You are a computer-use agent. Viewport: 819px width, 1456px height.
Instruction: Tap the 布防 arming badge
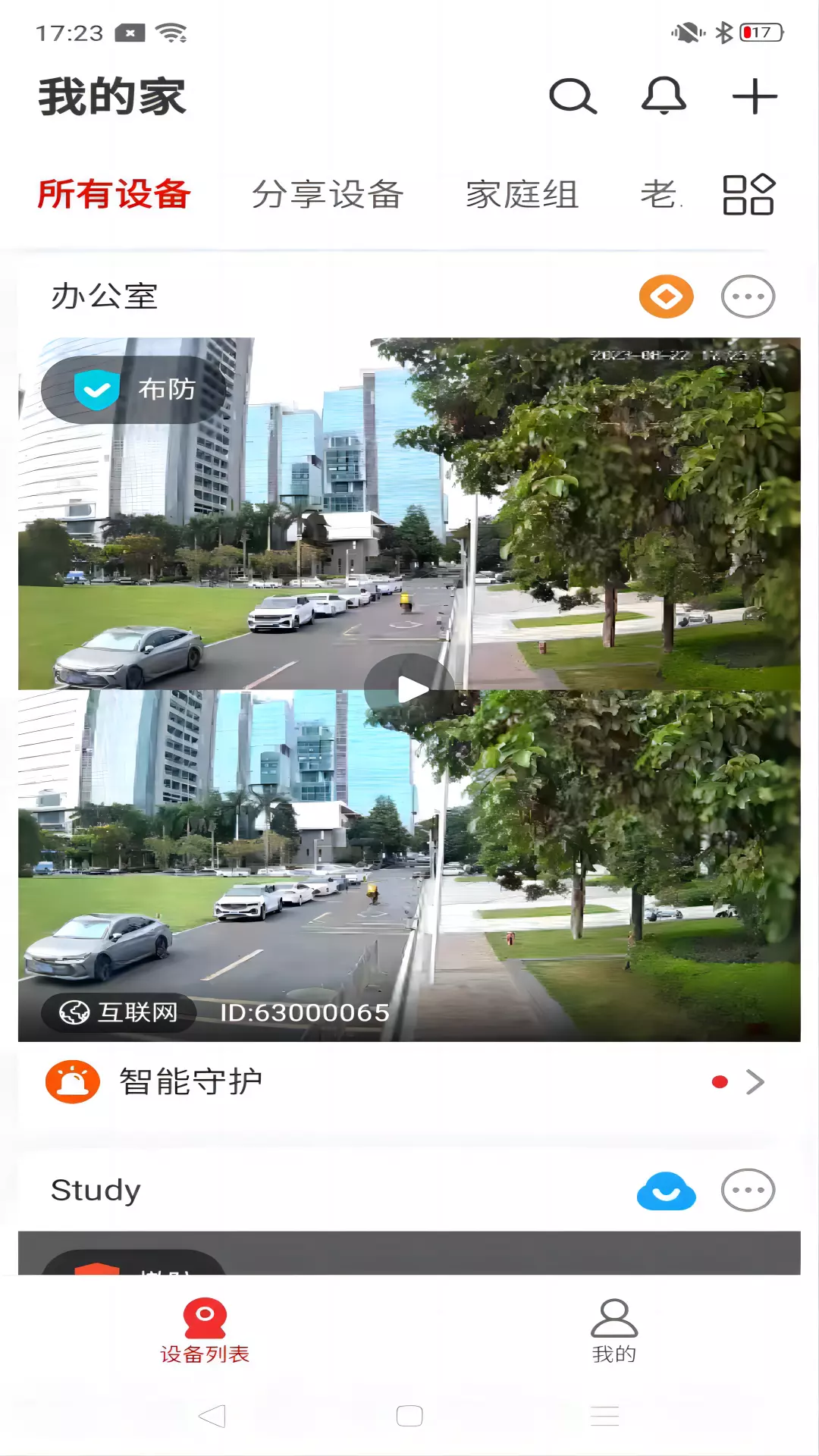coord(133,390)
